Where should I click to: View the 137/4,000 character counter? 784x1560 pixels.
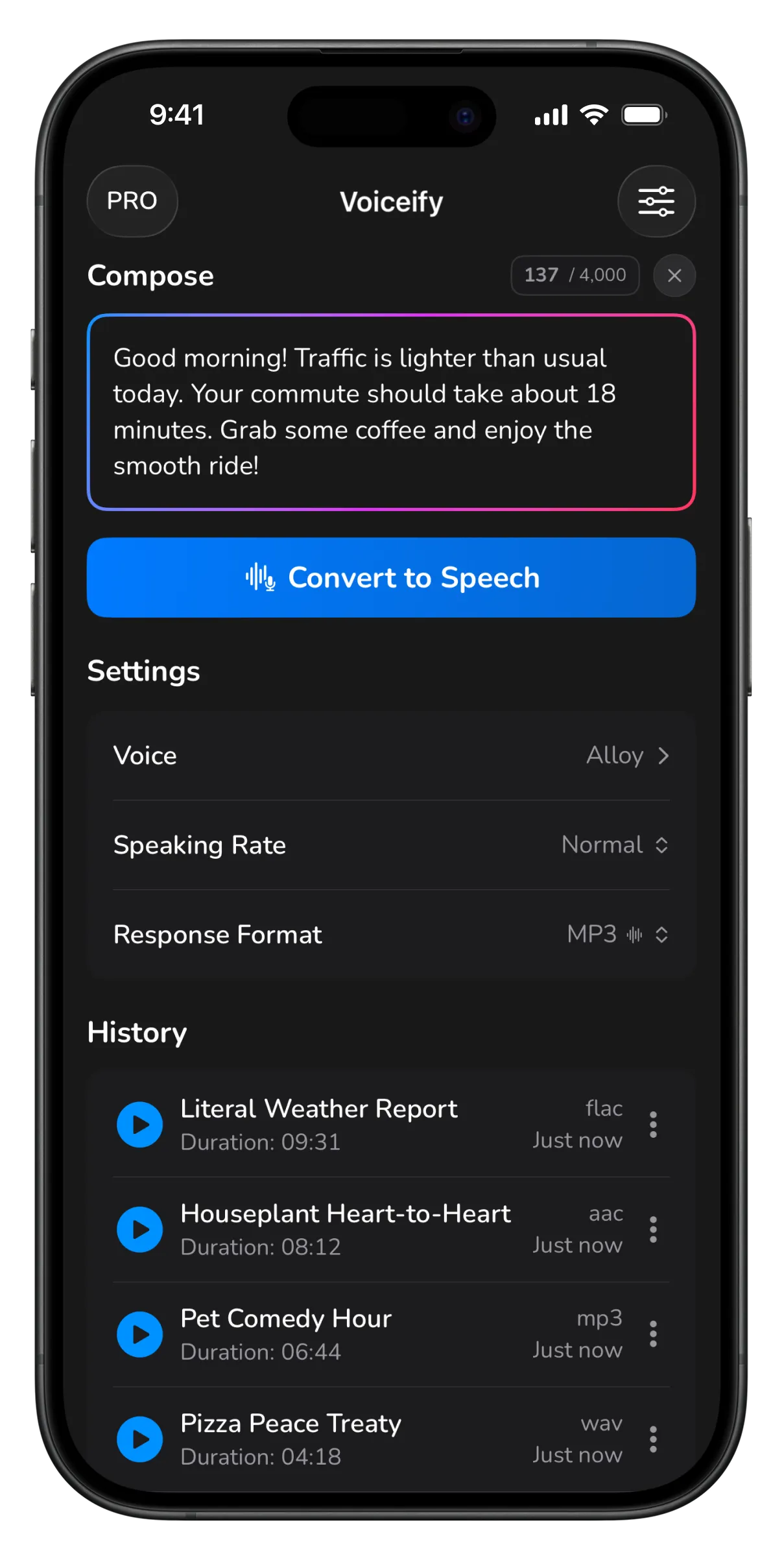[575, 275]
